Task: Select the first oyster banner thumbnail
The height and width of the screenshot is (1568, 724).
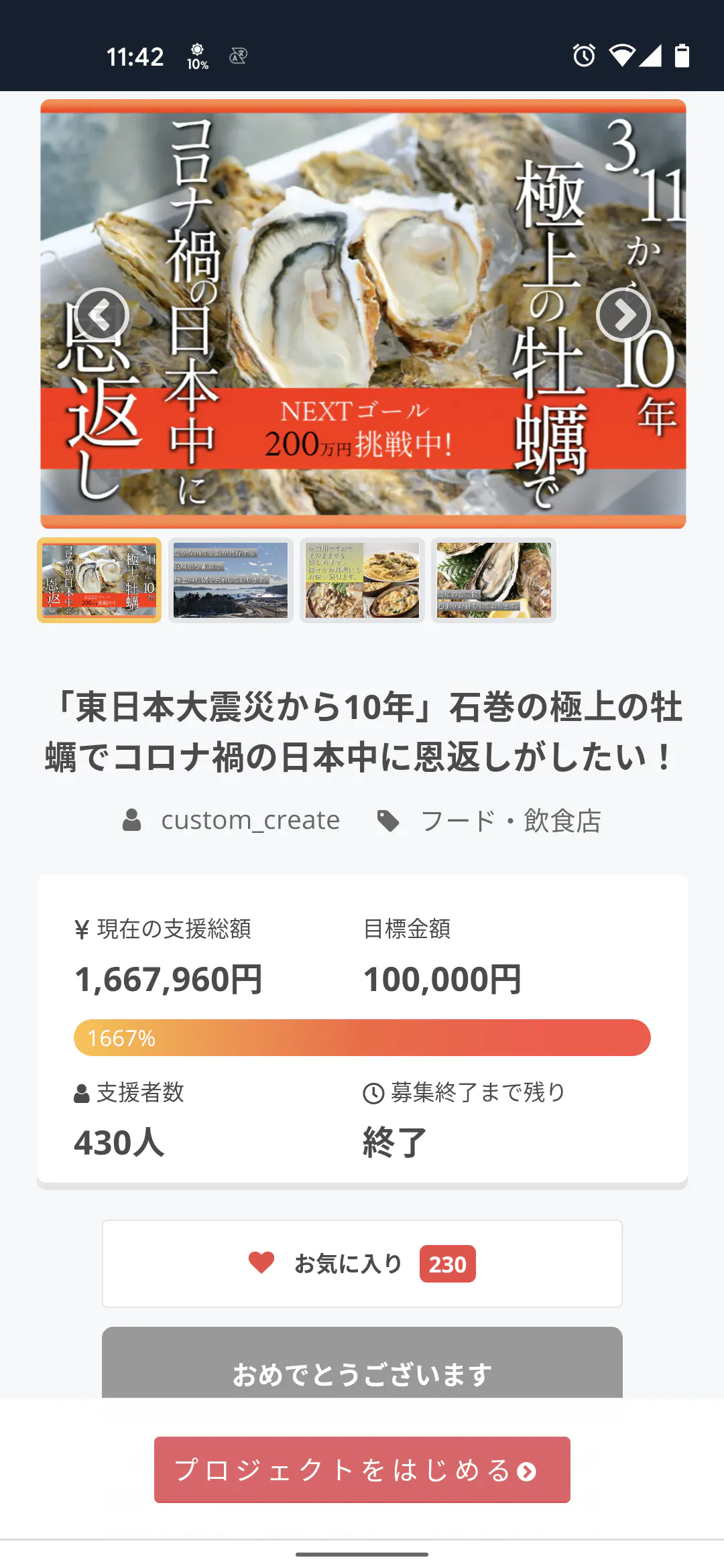Action: (x=99, y=580)
